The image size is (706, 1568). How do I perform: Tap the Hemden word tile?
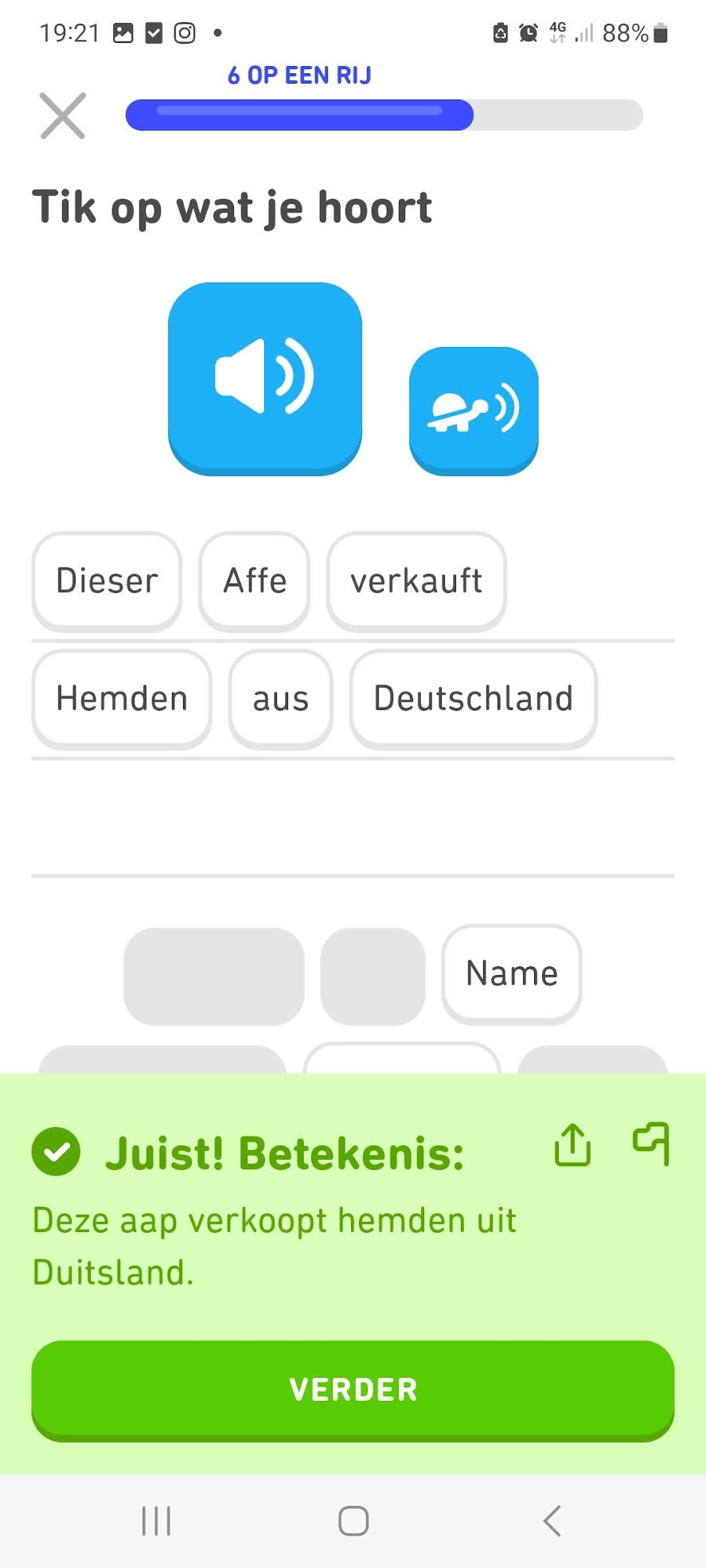122,699
